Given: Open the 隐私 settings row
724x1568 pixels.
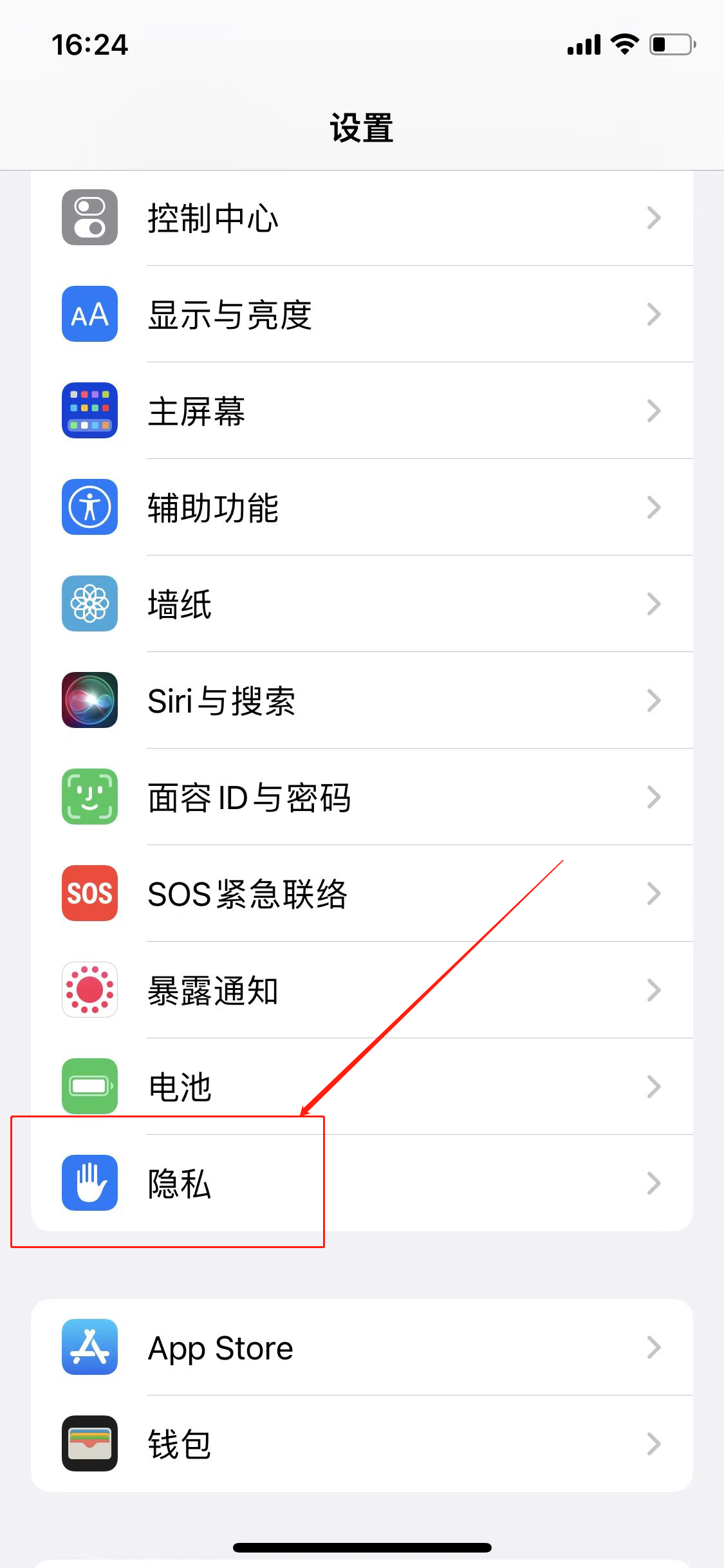Looking at the screenshot, I should [x=360, y=1183].
